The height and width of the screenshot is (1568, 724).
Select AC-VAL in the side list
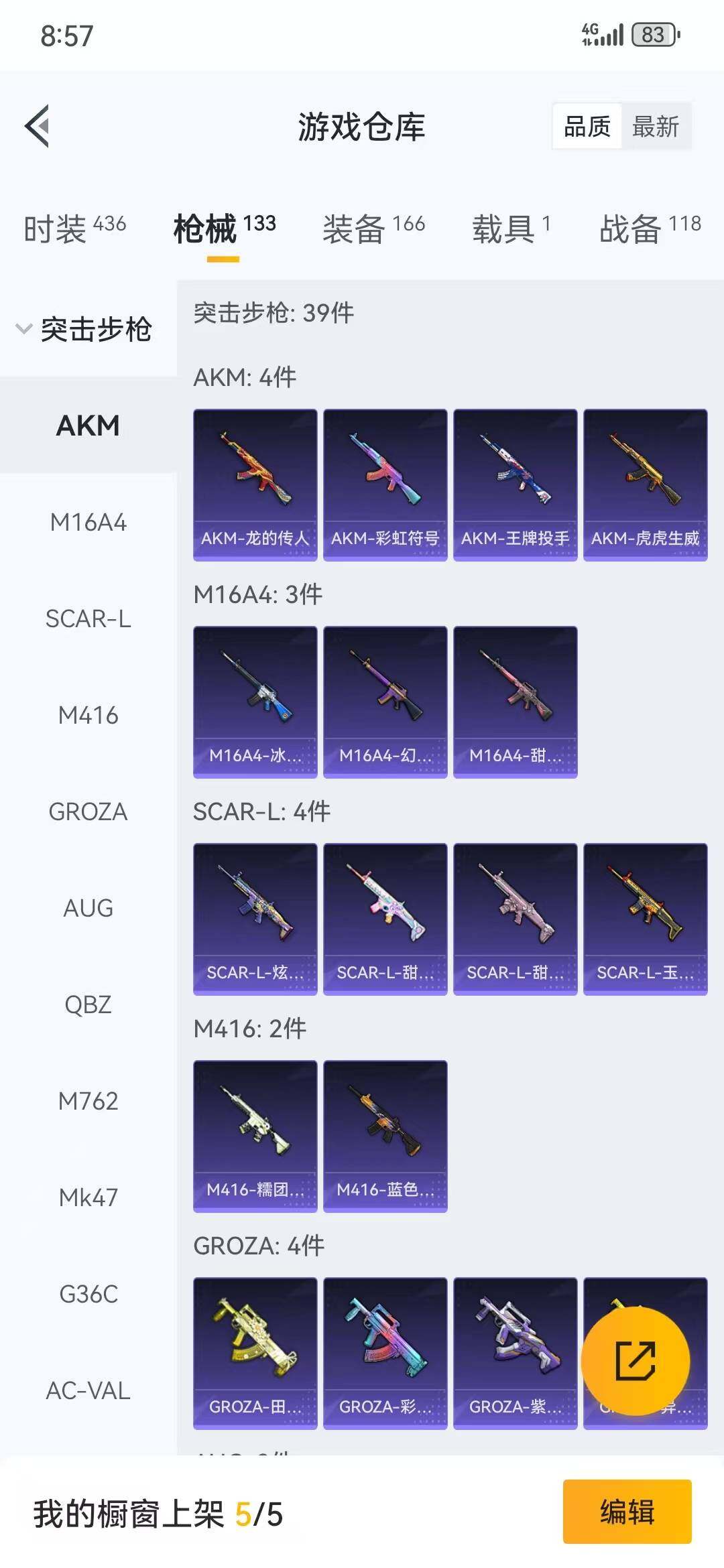pyautogui.click(x=88, y=1390)
